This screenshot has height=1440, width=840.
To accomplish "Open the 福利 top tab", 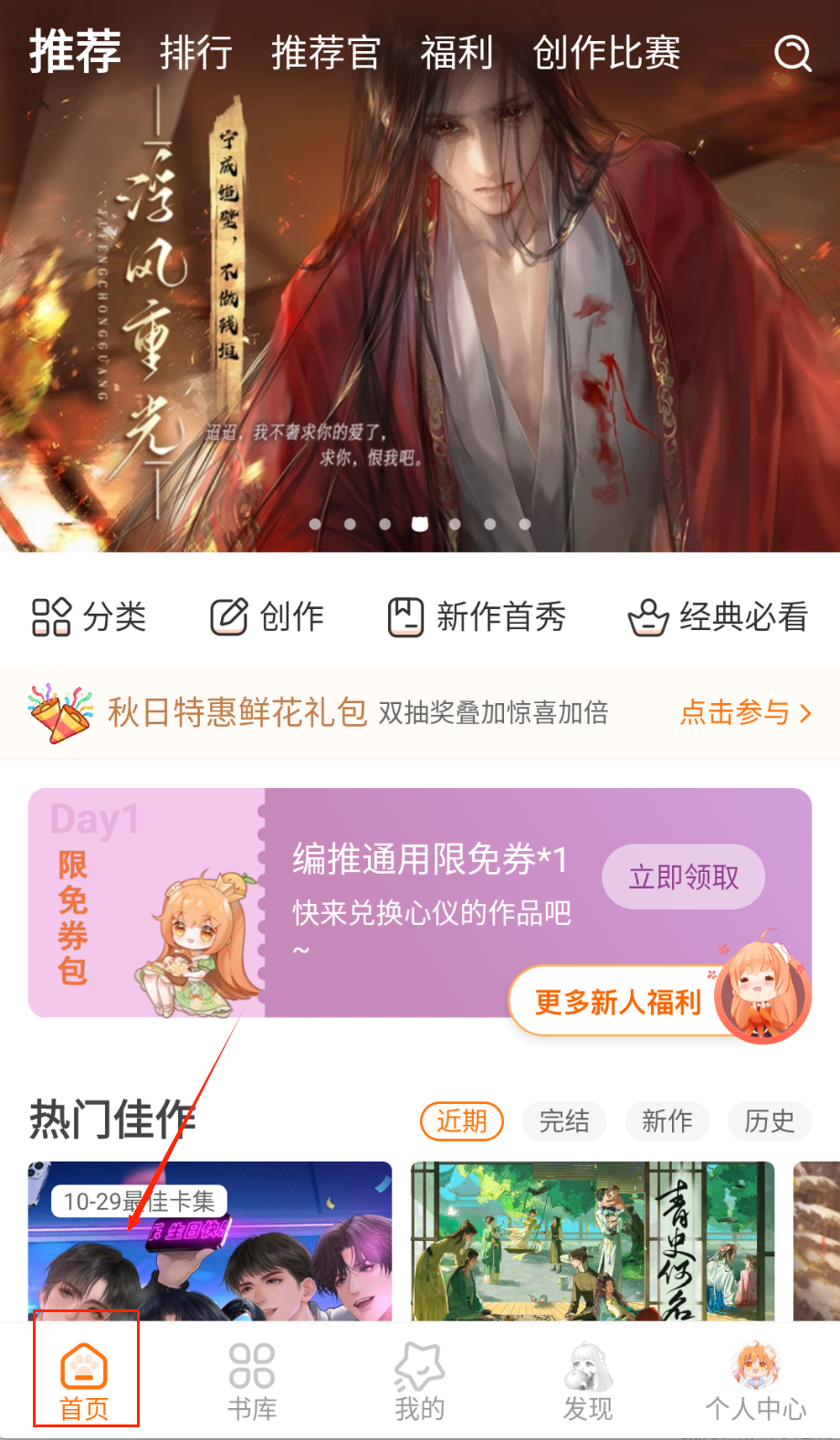I will pyautogui.click(x=457, y=53).
